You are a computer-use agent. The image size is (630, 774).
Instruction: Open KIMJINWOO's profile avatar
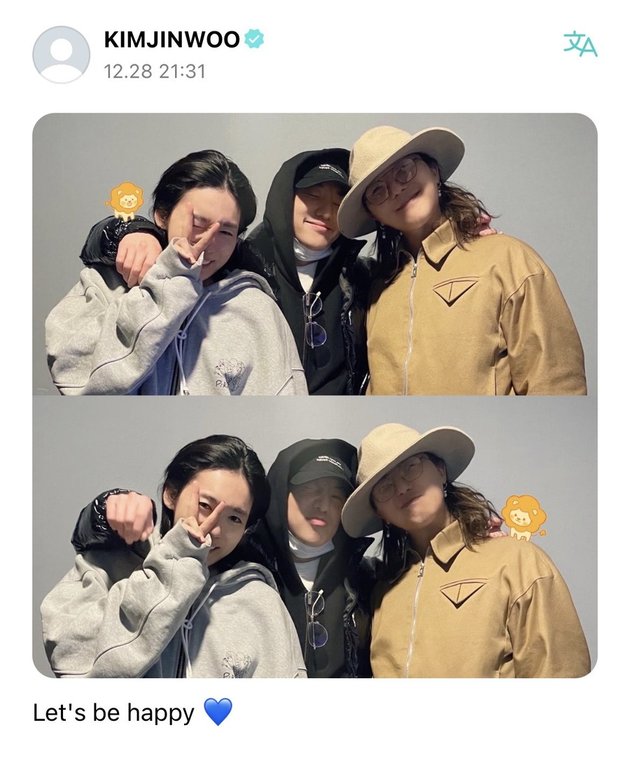pyautogui.click(x=61, y=54)
